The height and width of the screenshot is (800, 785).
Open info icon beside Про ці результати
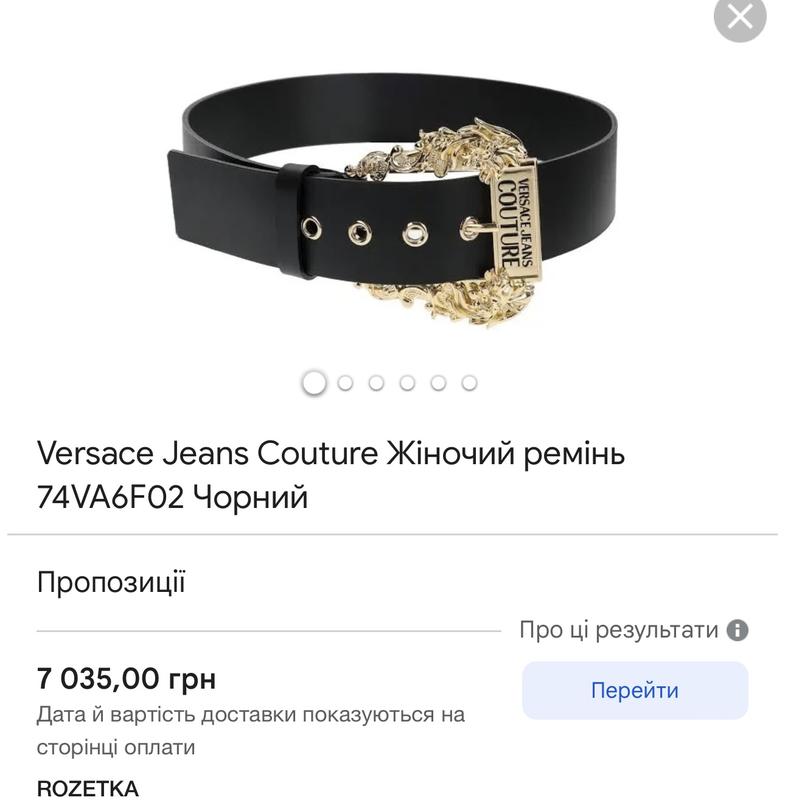[738, 630]
